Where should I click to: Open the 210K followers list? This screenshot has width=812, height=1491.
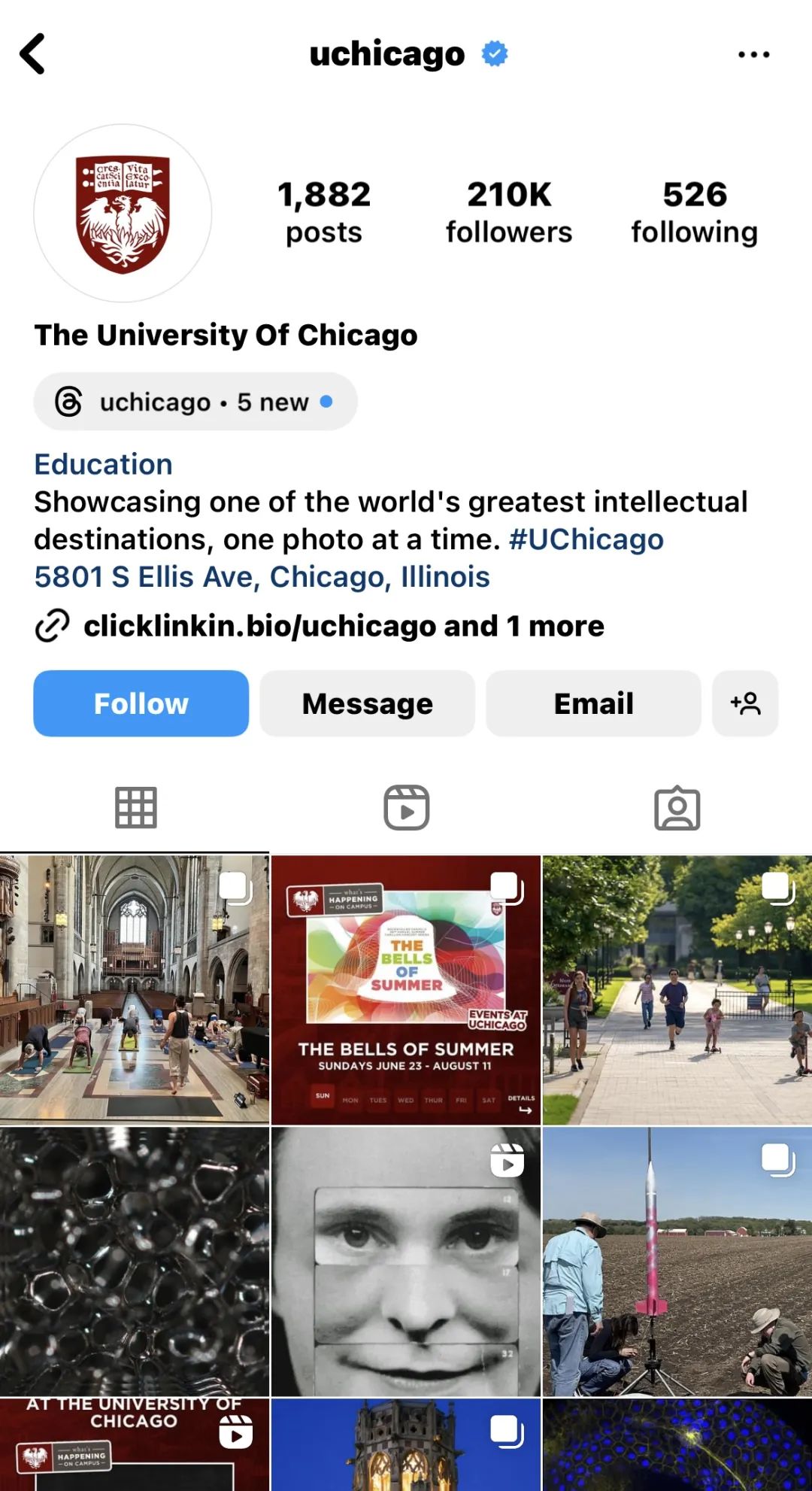[x=509, y=213]
